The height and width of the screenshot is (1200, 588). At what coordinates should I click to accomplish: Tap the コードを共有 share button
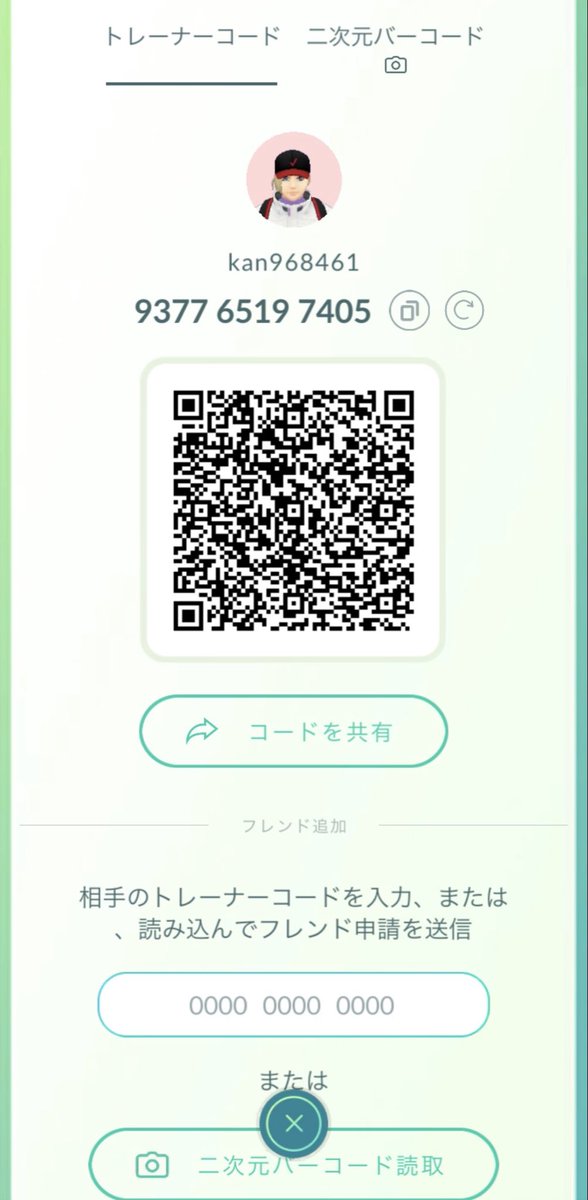[293, 732]
